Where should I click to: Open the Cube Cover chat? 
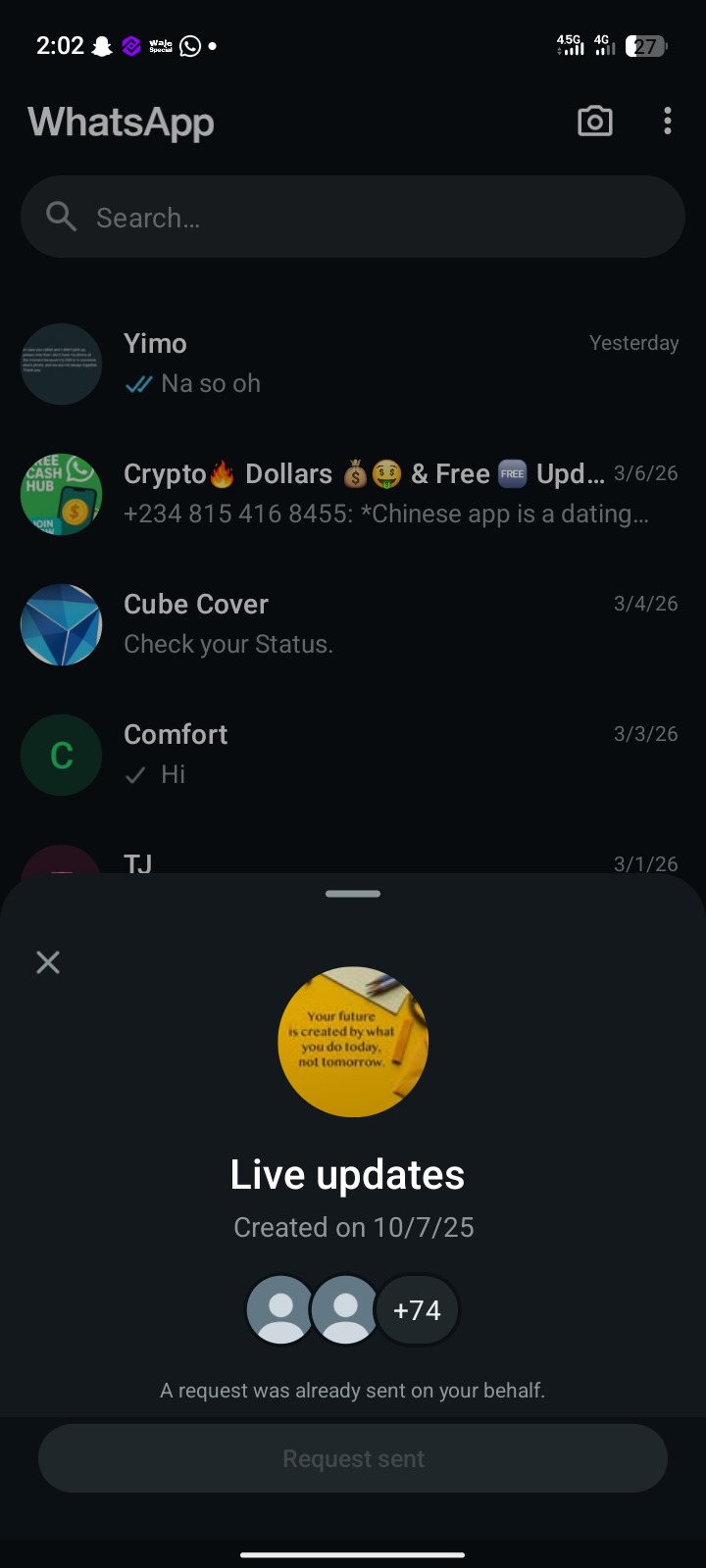click(353, 624)
